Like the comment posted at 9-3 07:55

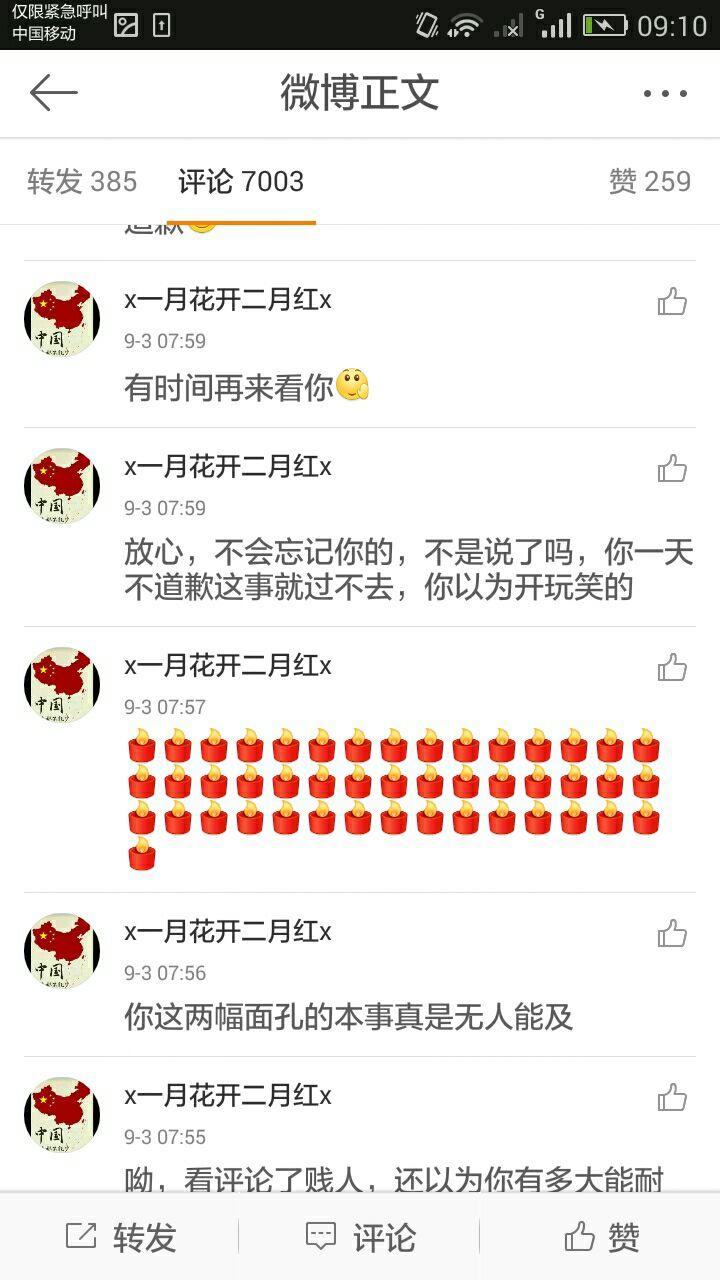[672, 1097]
